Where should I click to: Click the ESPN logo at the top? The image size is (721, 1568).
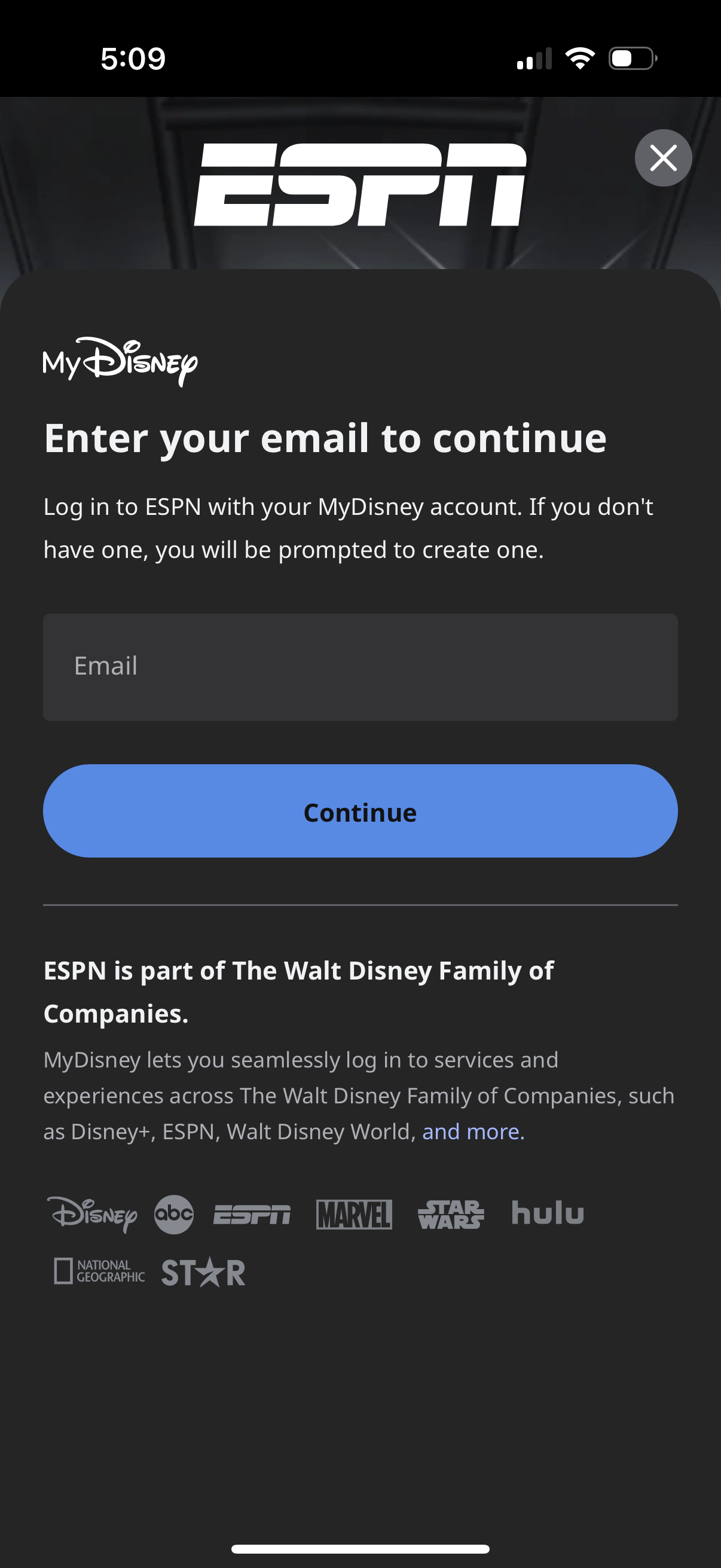pos(360,182)
